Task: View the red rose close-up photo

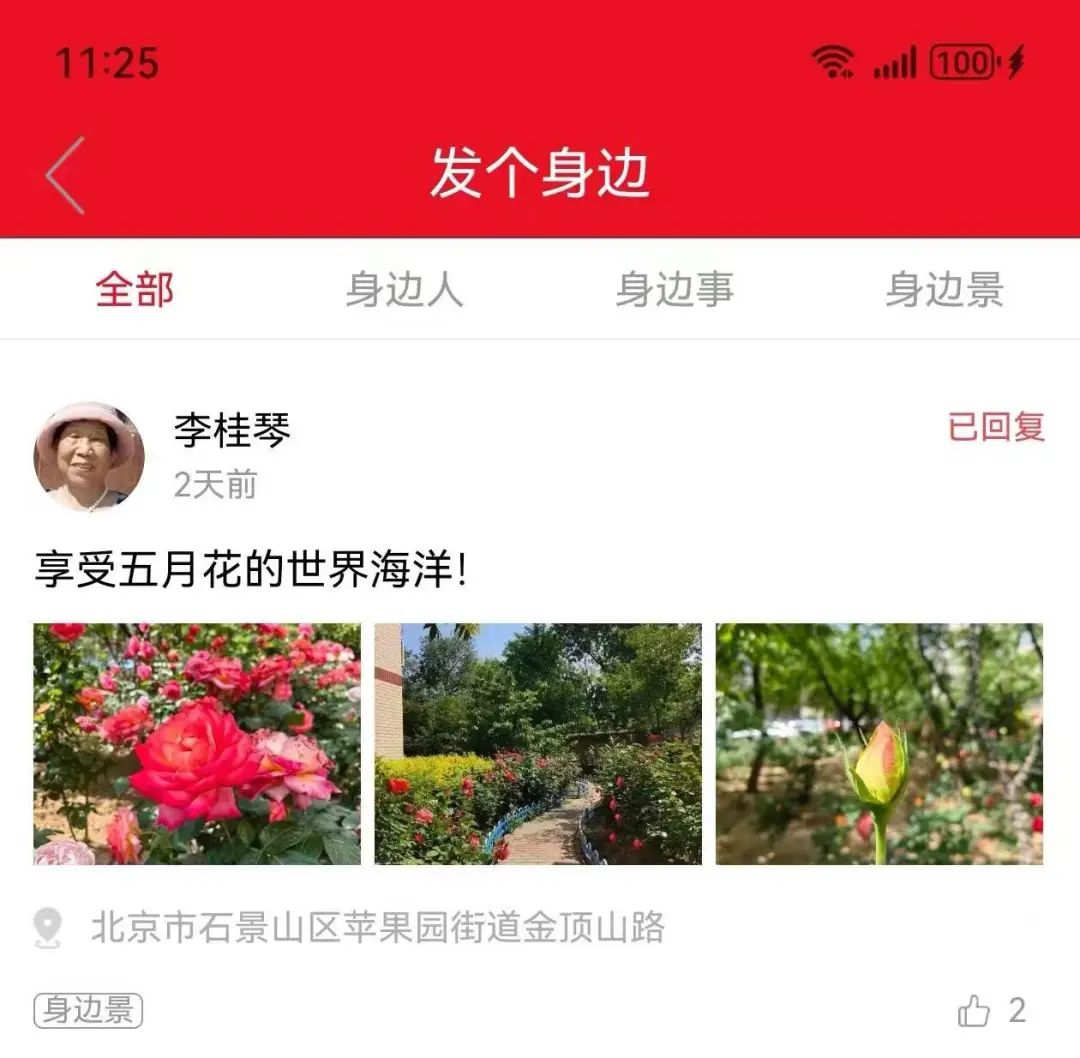Action: pyautogui.click(x=197, y=744)
